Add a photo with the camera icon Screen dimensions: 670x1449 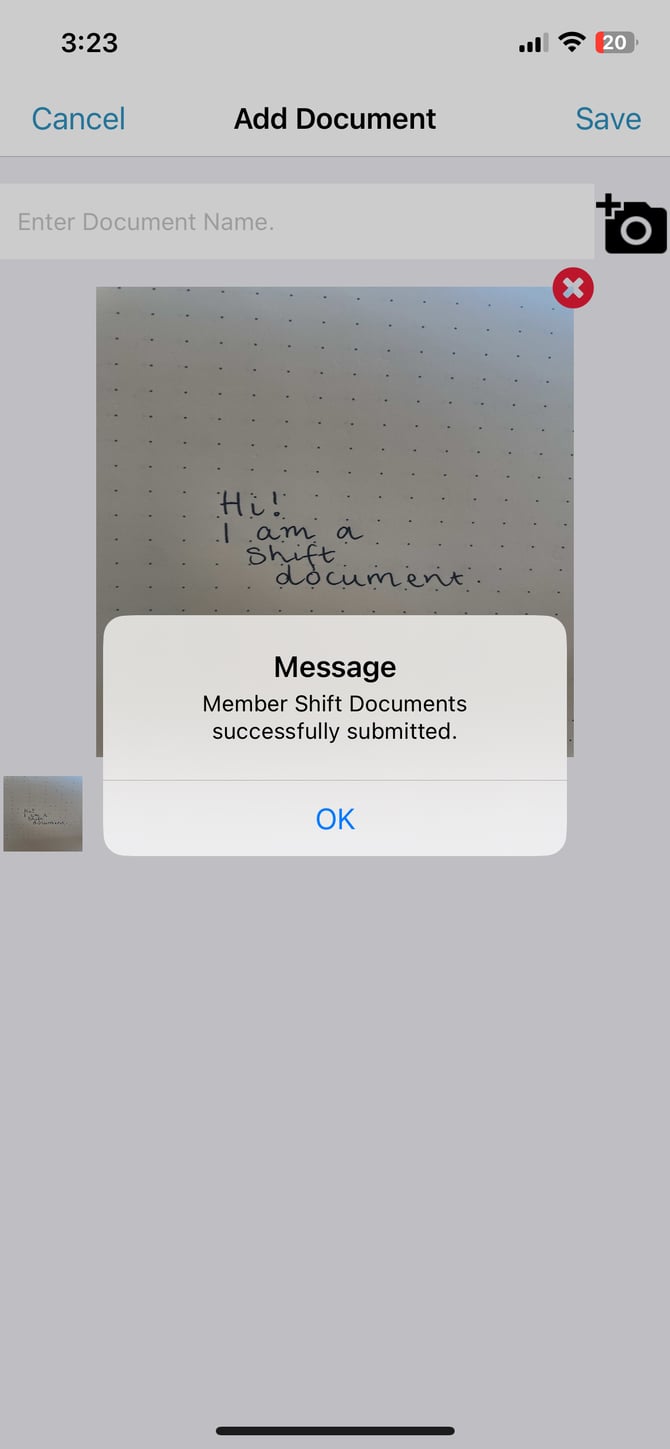(x=632, y=224)
